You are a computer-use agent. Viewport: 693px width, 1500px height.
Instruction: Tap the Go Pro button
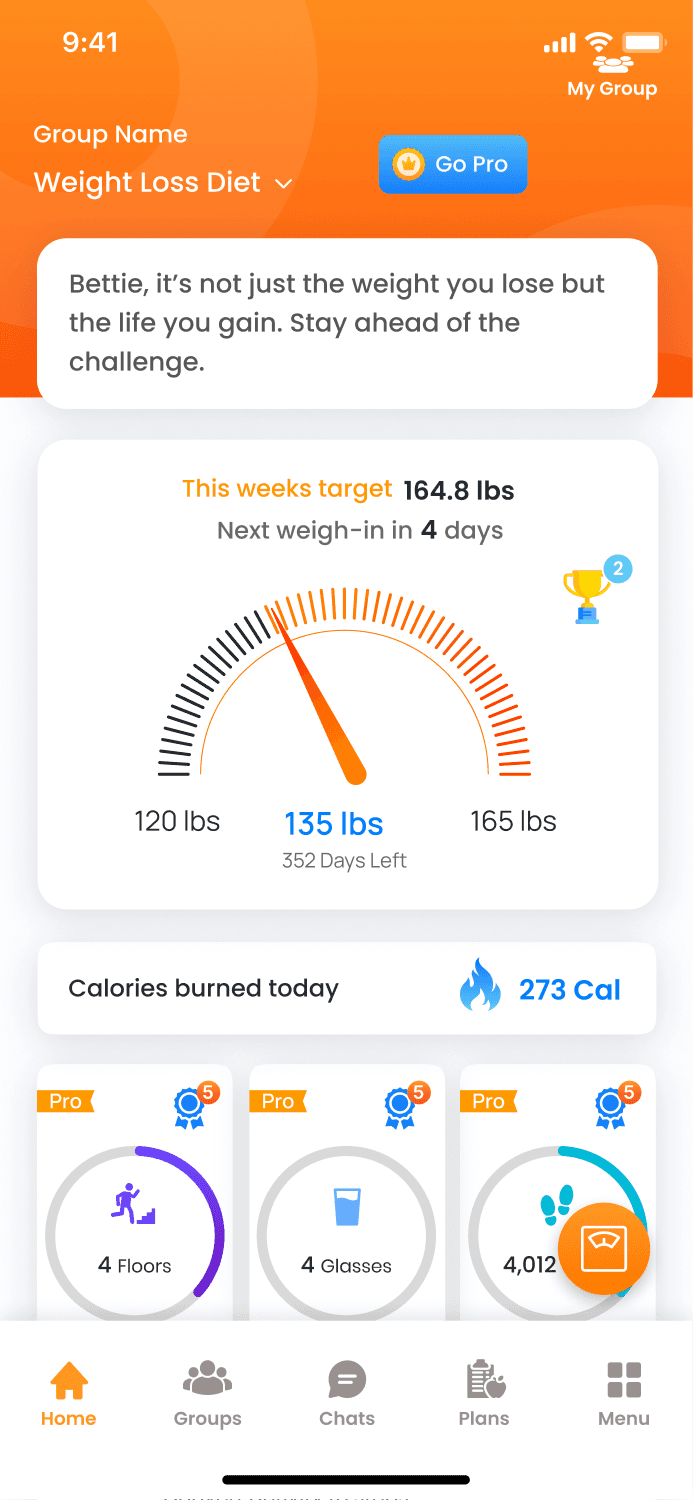(453, 165)
